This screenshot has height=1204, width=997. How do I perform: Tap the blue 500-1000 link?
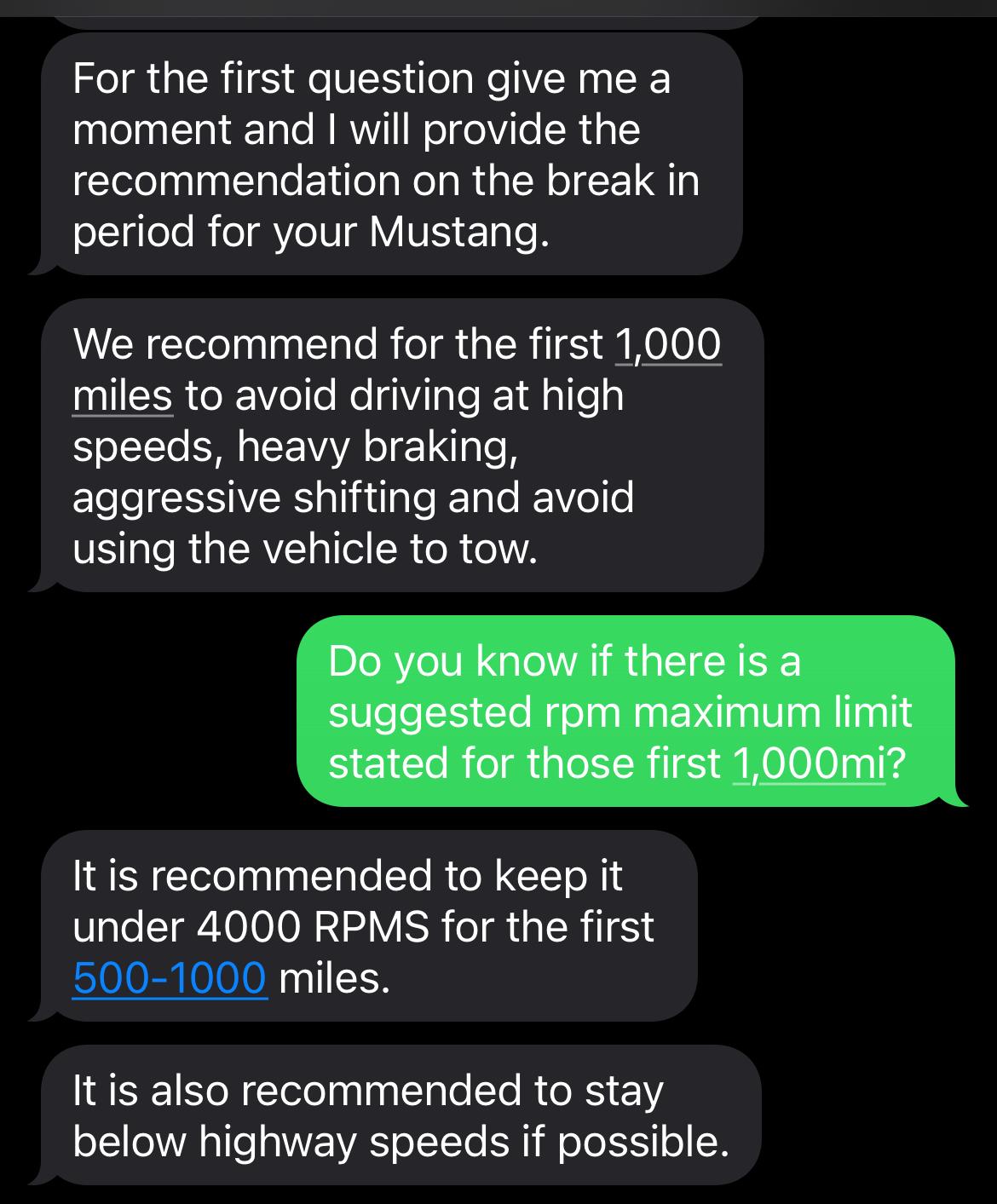tap(170, 978)
